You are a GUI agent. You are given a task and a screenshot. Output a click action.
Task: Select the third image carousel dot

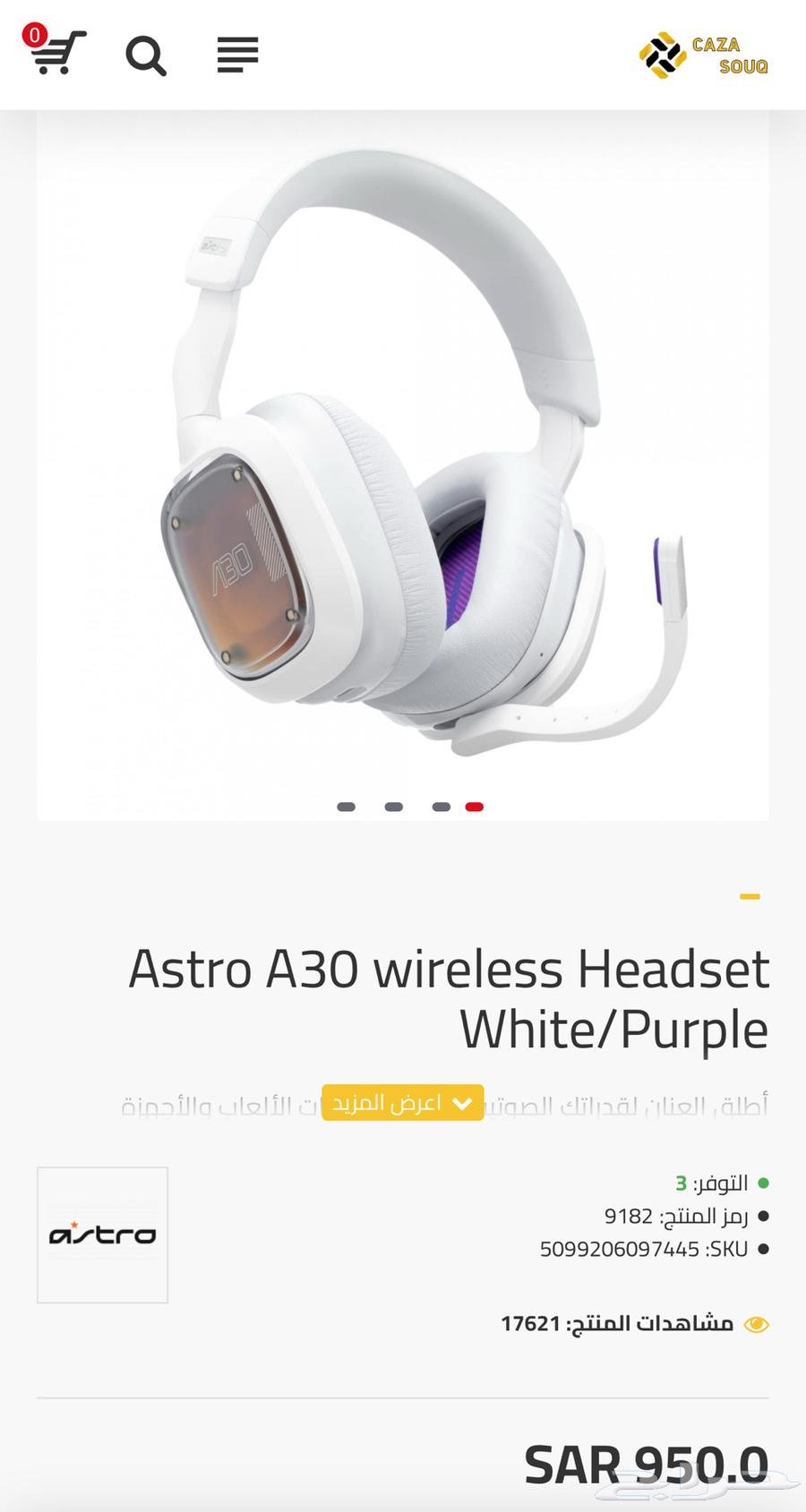(441, 807)
